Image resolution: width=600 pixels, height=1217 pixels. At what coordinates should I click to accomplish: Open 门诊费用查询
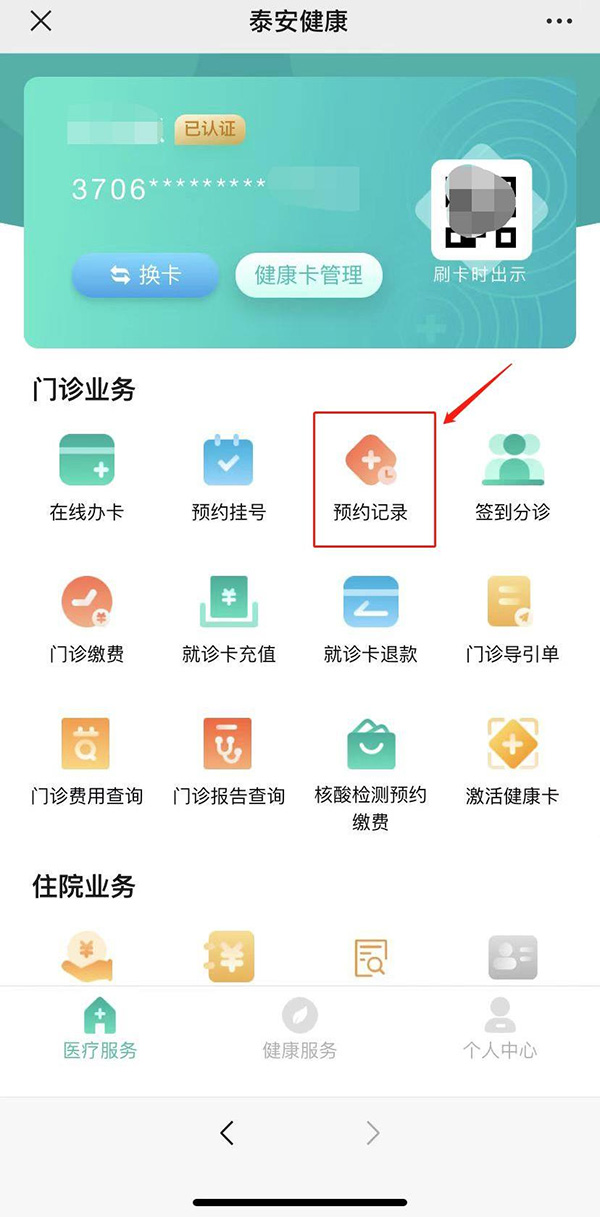[87, 761]
